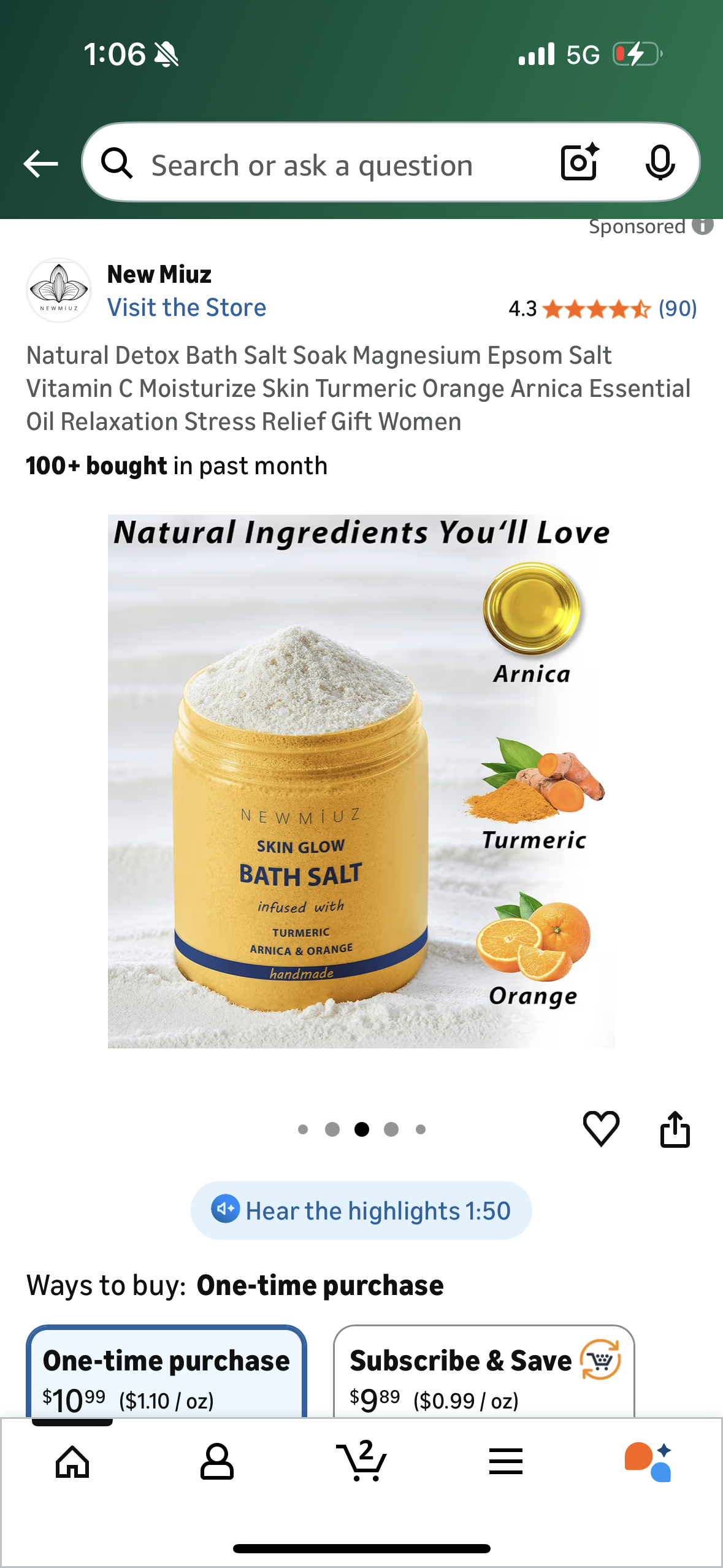723x1568 pixels.
Task: Add item to wishlist with the heart
Action: click(602, 1128)
